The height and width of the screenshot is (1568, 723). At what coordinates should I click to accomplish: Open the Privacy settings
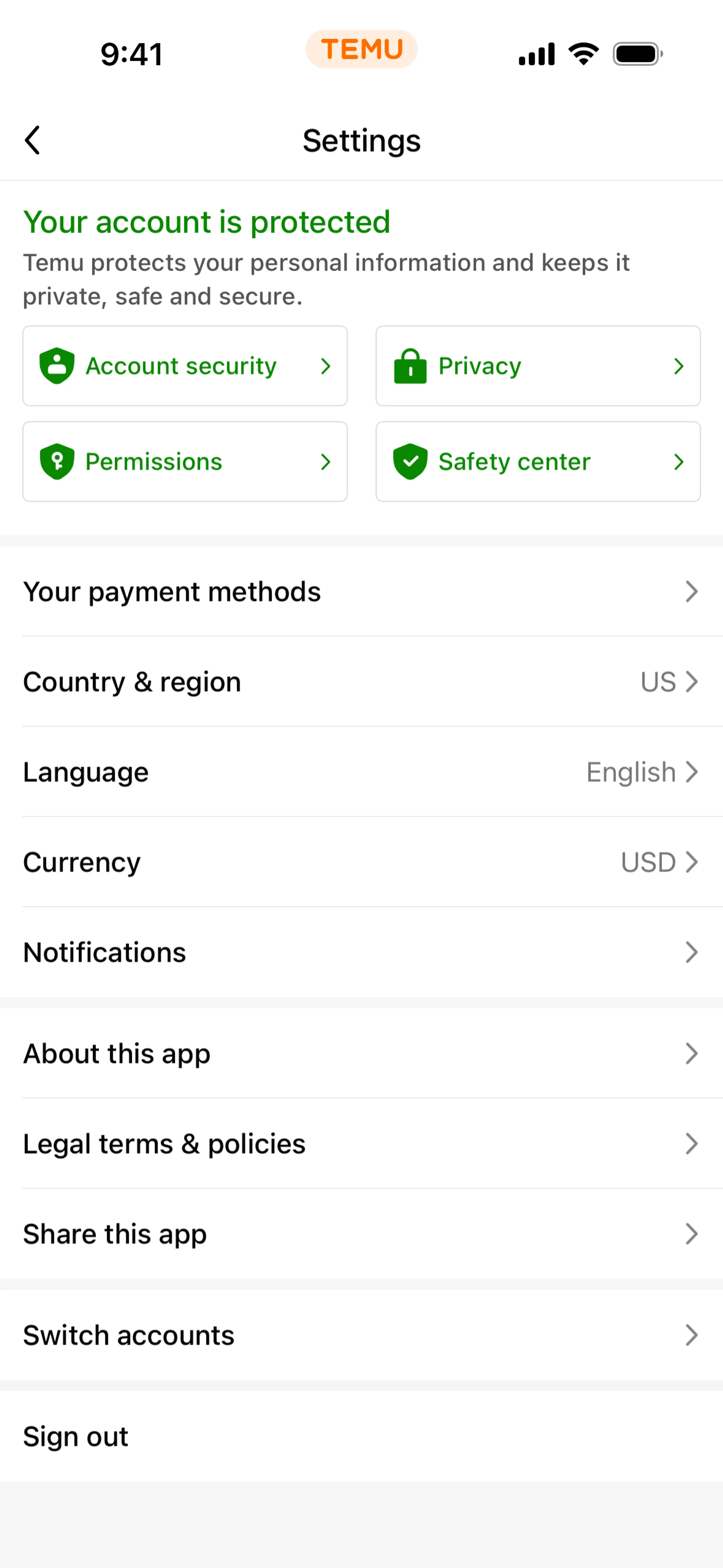pos(537,366)
